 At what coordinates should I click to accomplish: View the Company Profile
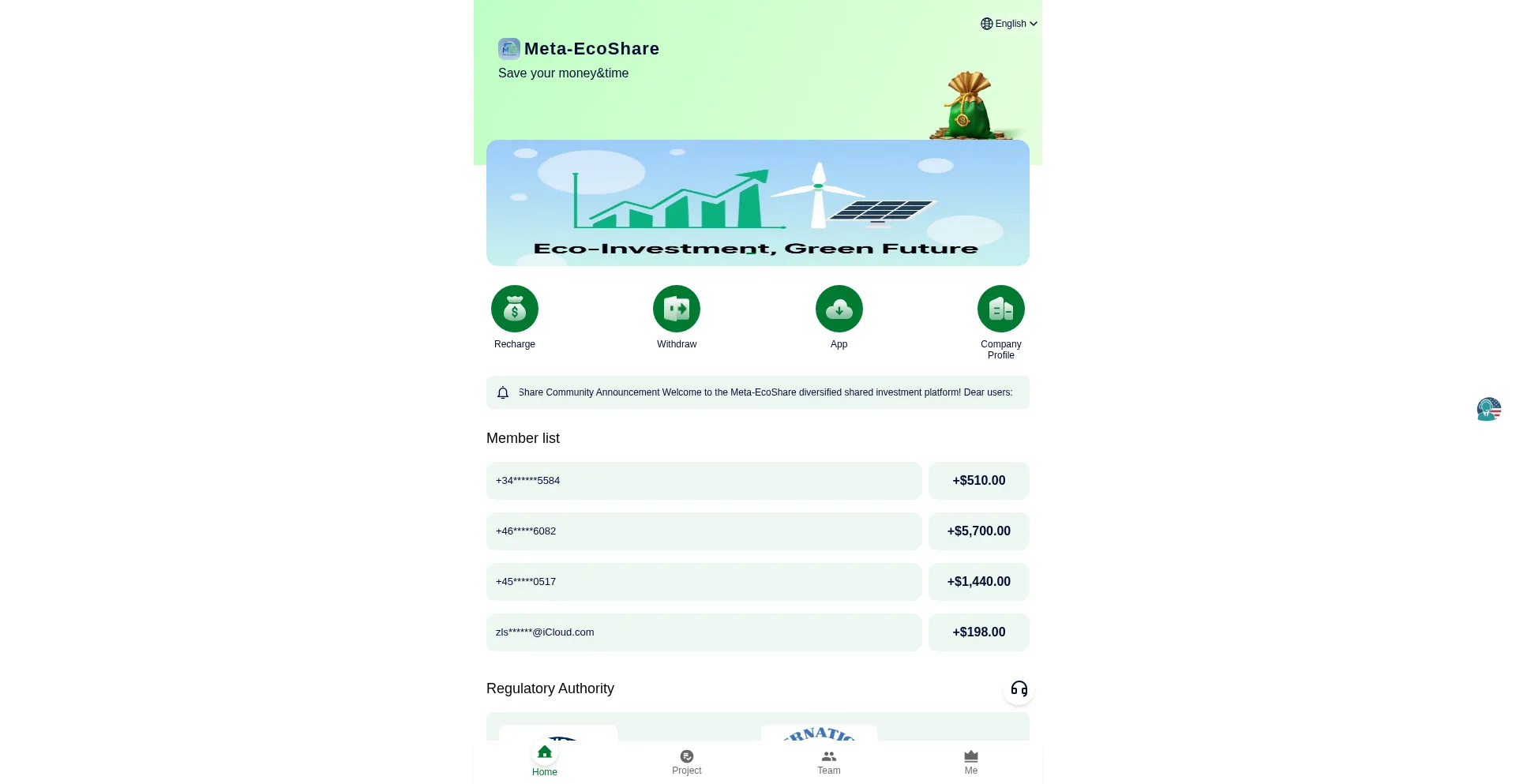[x=1000, y=309]
